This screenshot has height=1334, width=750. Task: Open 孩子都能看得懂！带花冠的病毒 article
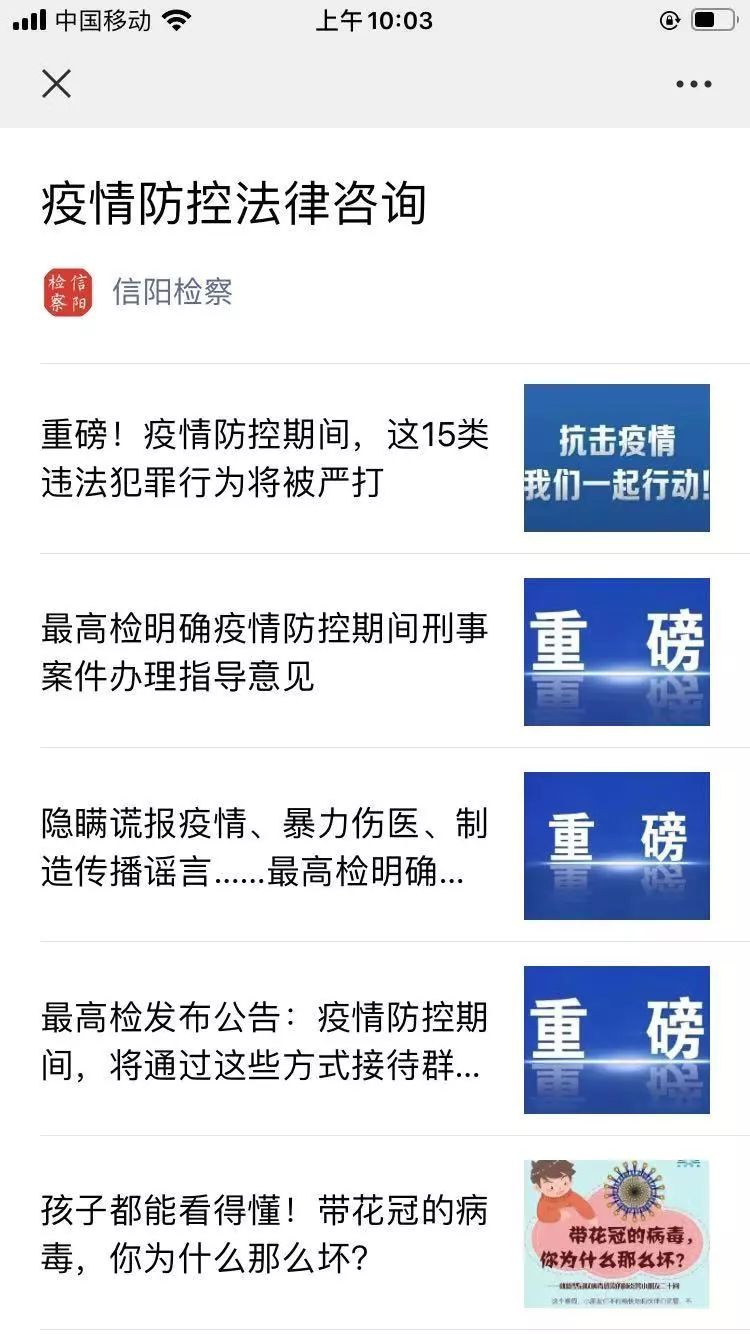point(375,1234)
